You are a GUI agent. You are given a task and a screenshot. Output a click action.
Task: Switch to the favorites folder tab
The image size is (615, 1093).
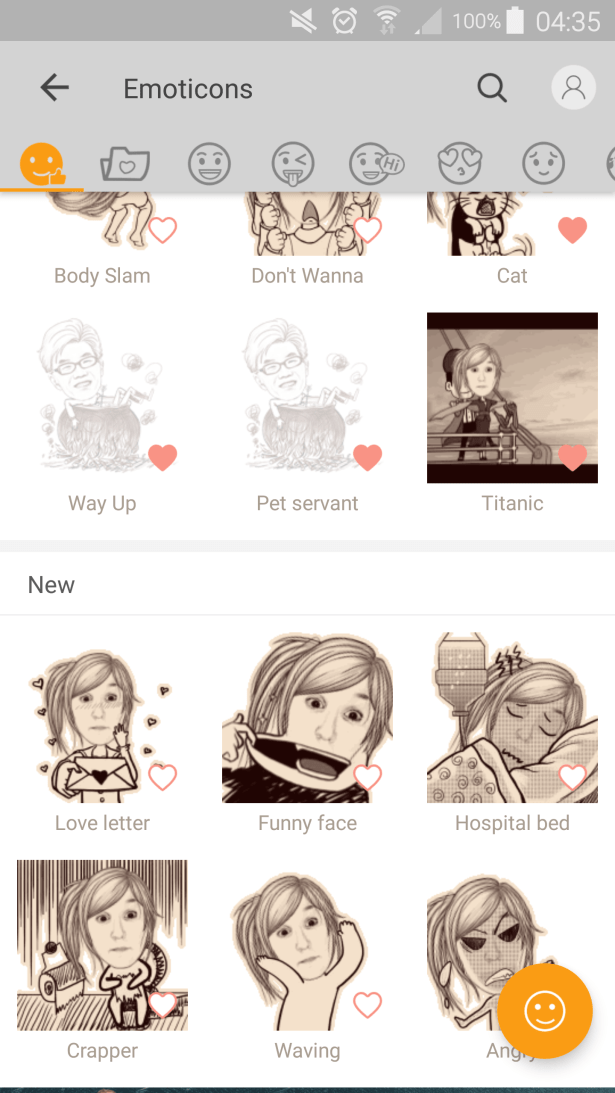(x=125, y=163)
